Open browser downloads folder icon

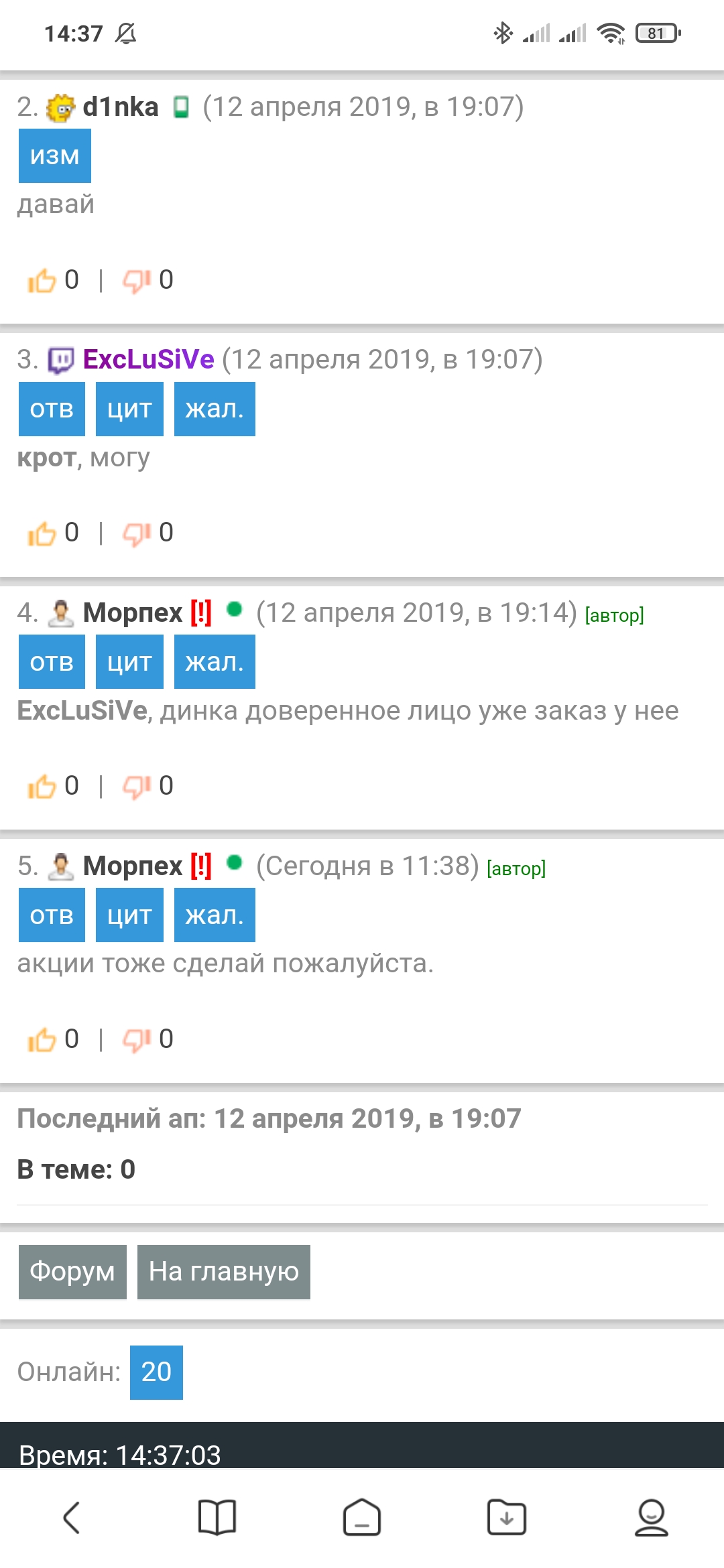tap(506, 1517)
